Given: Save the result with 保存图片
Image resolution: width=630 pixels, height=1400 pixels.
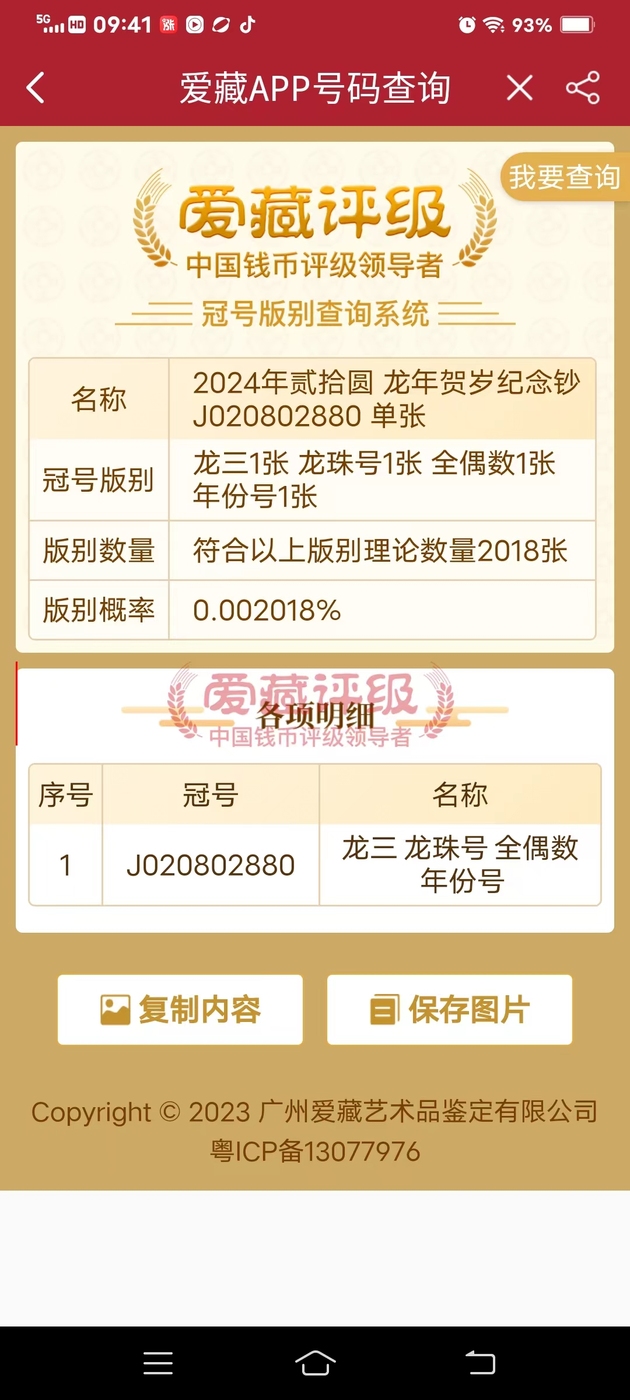Looking at the screenshot, I should pyautogui.click(x=449, y=1010).
